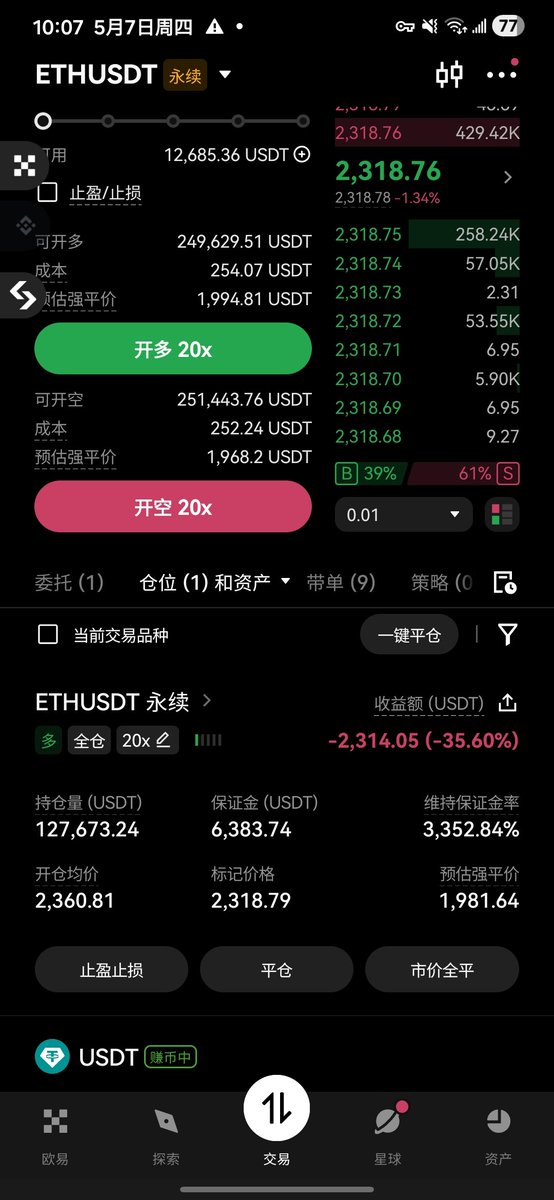Viewport: 554px width, 1200px height.
Task: Edit the 20x leverage on position
Action: tap(146, 740)
